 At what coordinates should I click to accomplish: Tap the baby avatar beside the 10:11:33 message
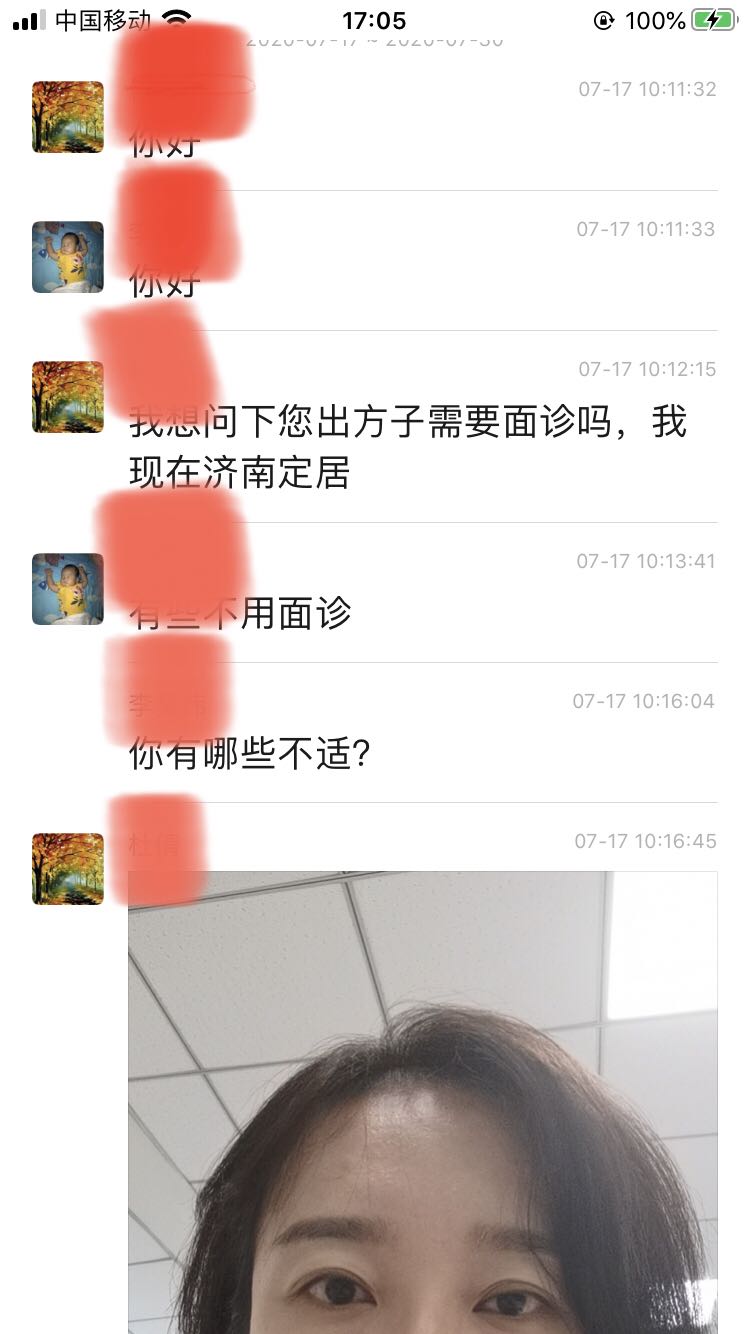point(68,257)
